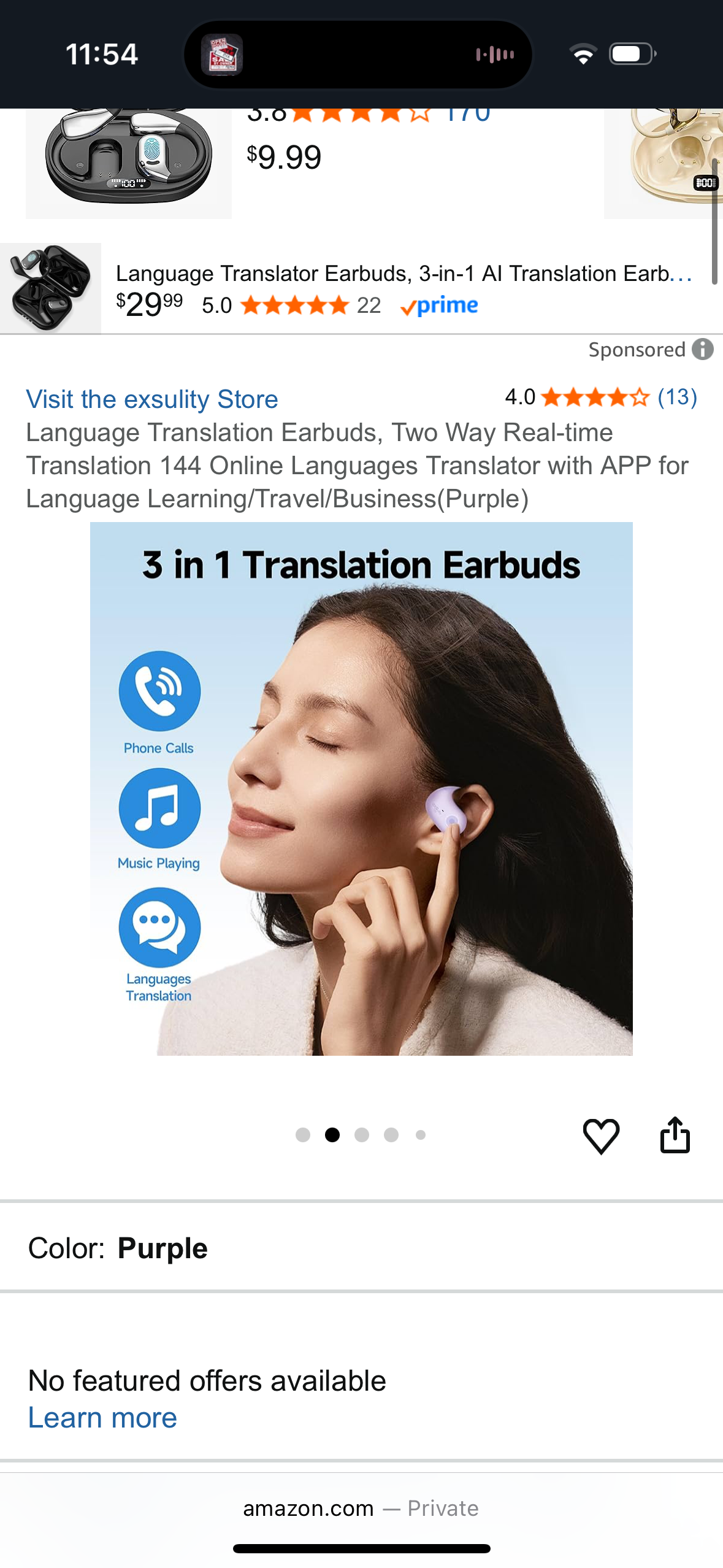Open the Sponsored info icon
The height and width of the screenshot is (1568, 723).
(x=703, y=350)
